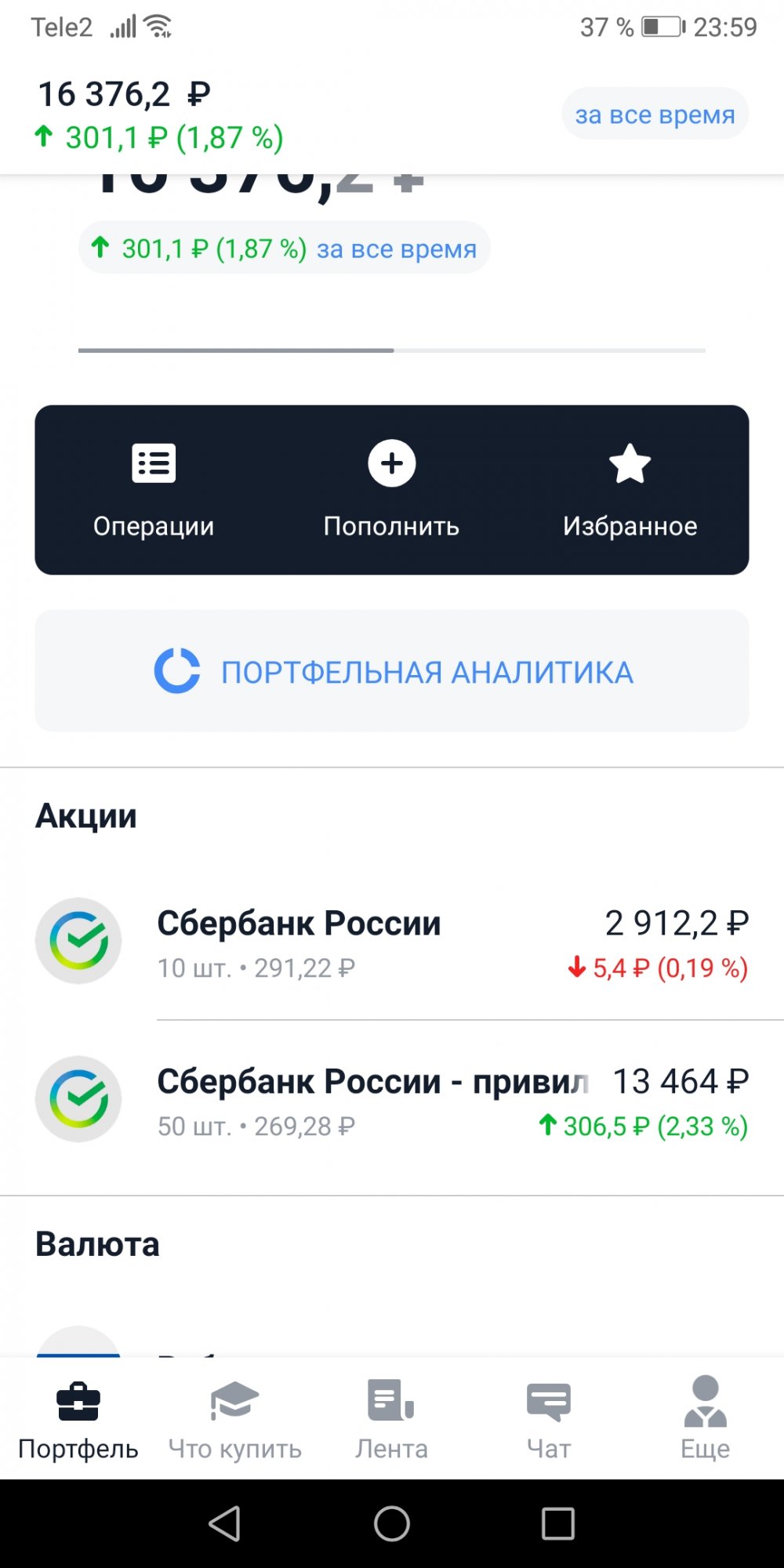Select the Сбербанк России logo thumbnail
Image resolution: width=784 pixels, height=1568 pixels.
(x=77, y=941)
